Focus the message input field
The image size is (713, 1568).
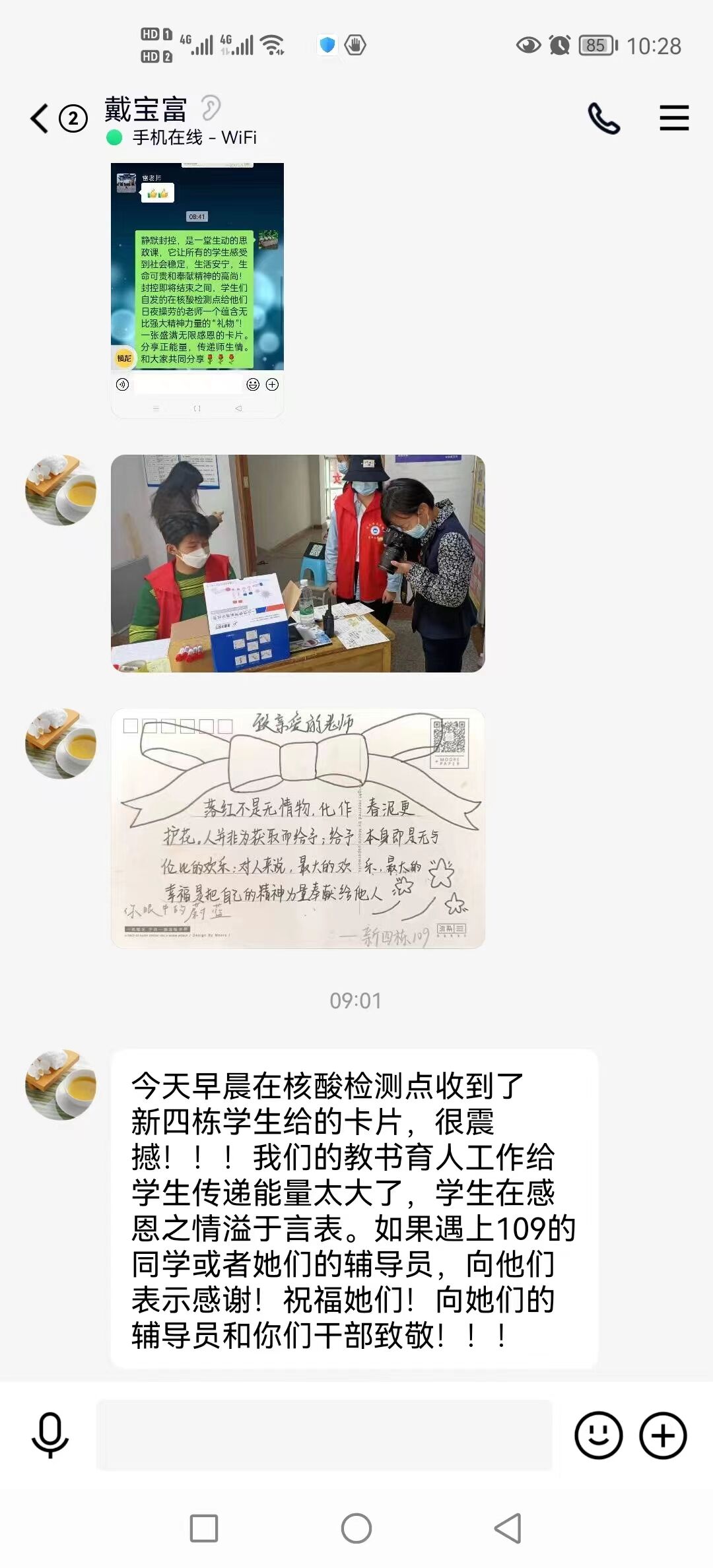click(x=323, y=1435)
